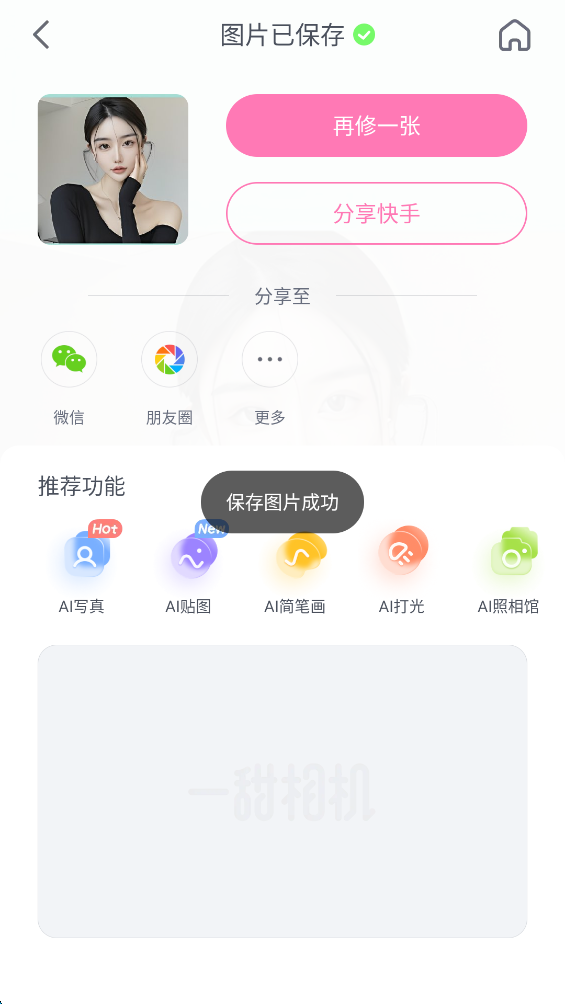
Task: Open the home icon in the header
Action: pos(514,35)
